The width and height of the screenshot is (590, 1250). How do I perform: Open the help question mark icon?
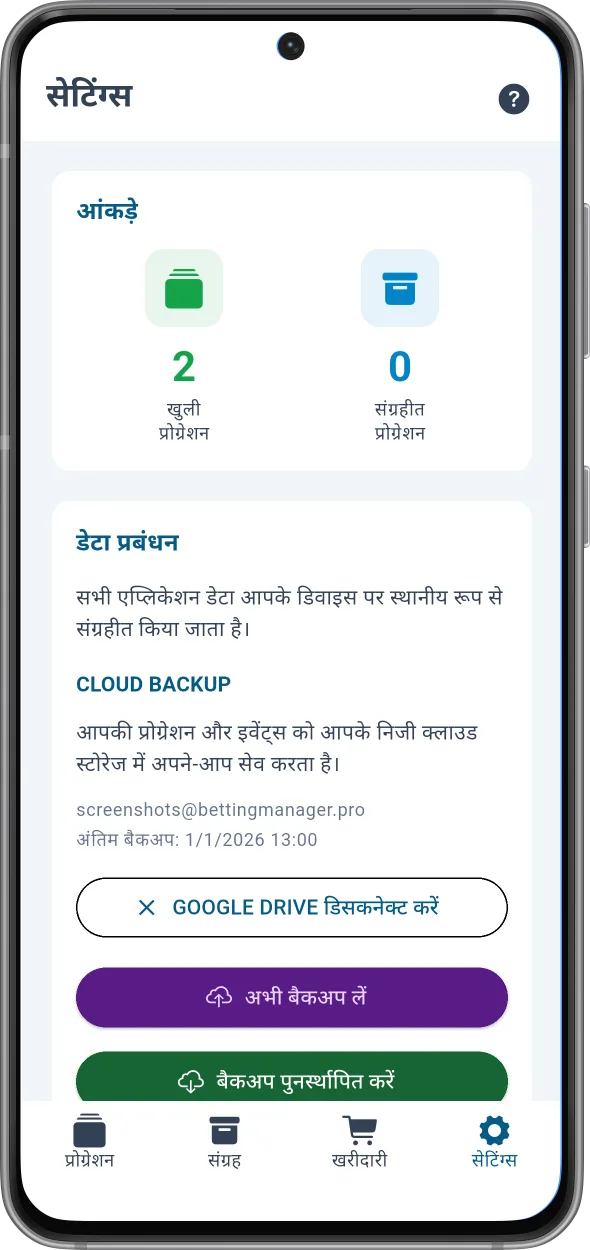tap(514, 98)
